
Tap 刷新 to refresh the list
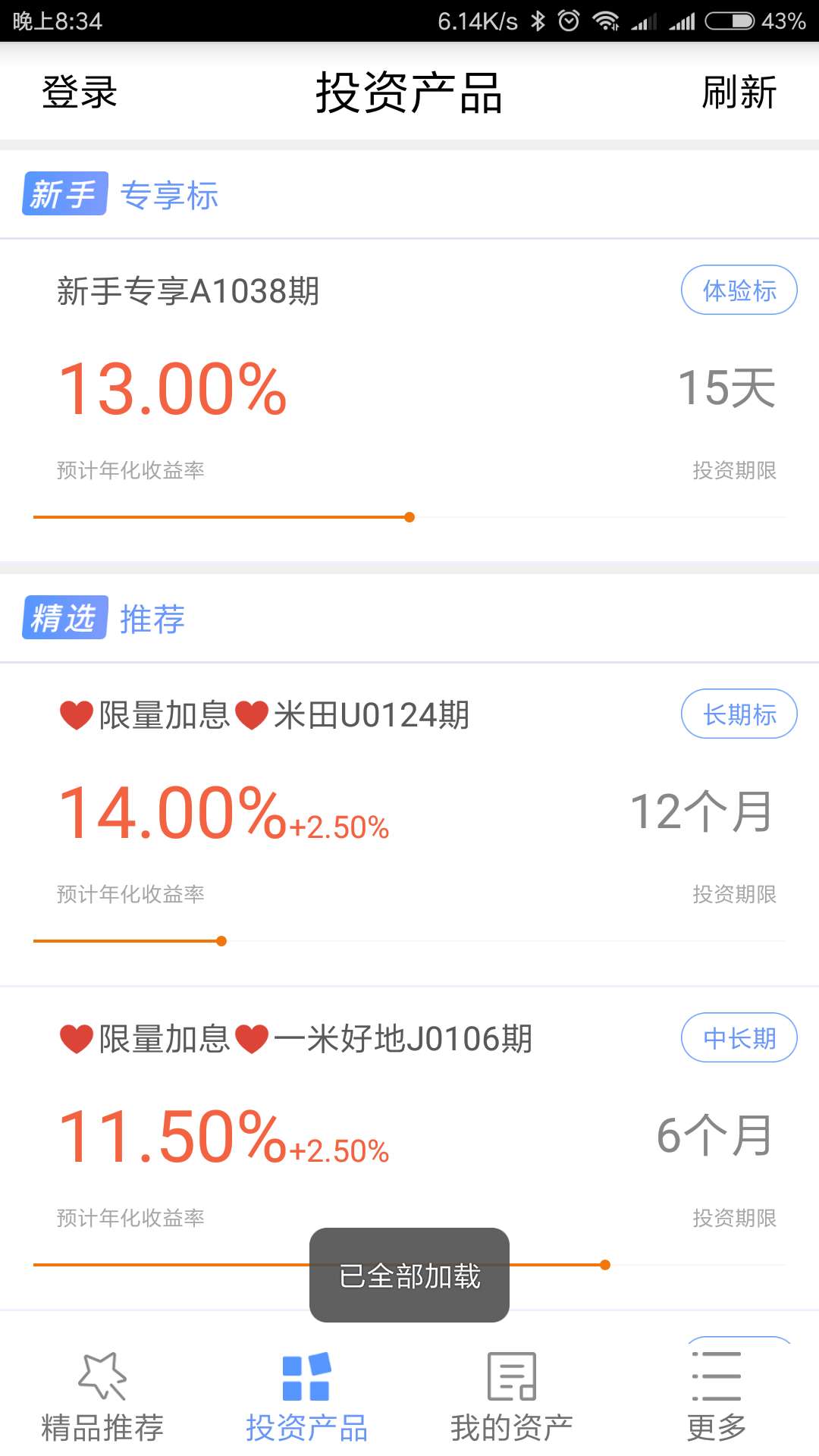[x=739, y=93]
